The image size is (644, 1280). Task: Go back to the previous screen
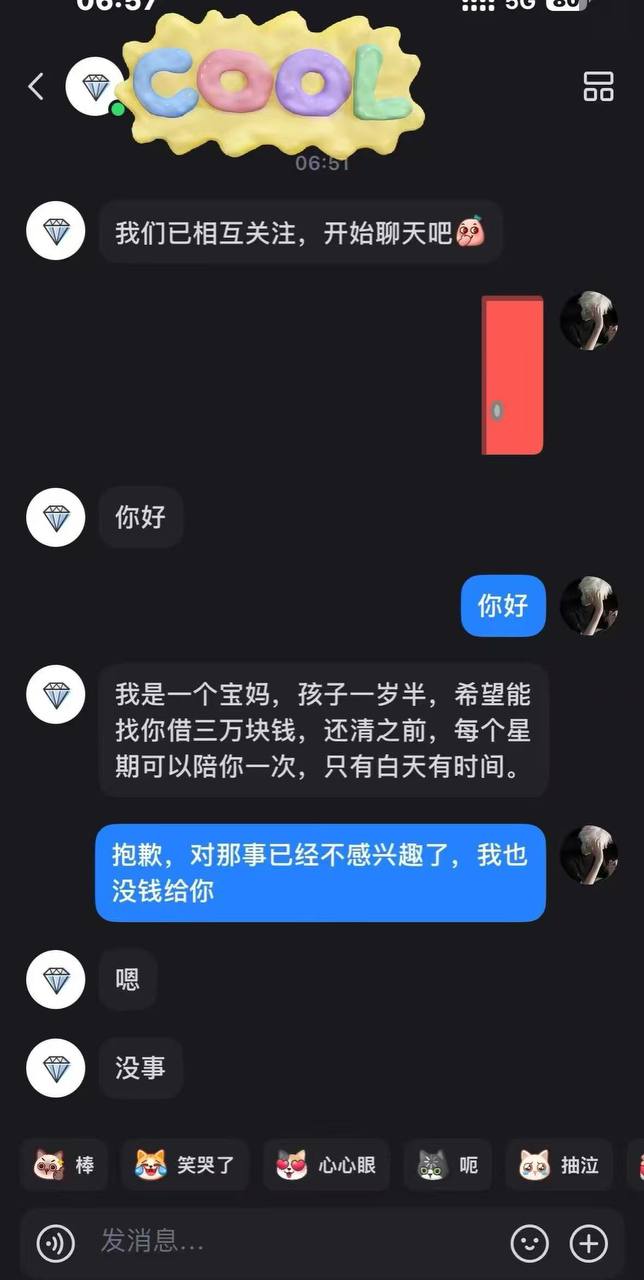point(36,87)
